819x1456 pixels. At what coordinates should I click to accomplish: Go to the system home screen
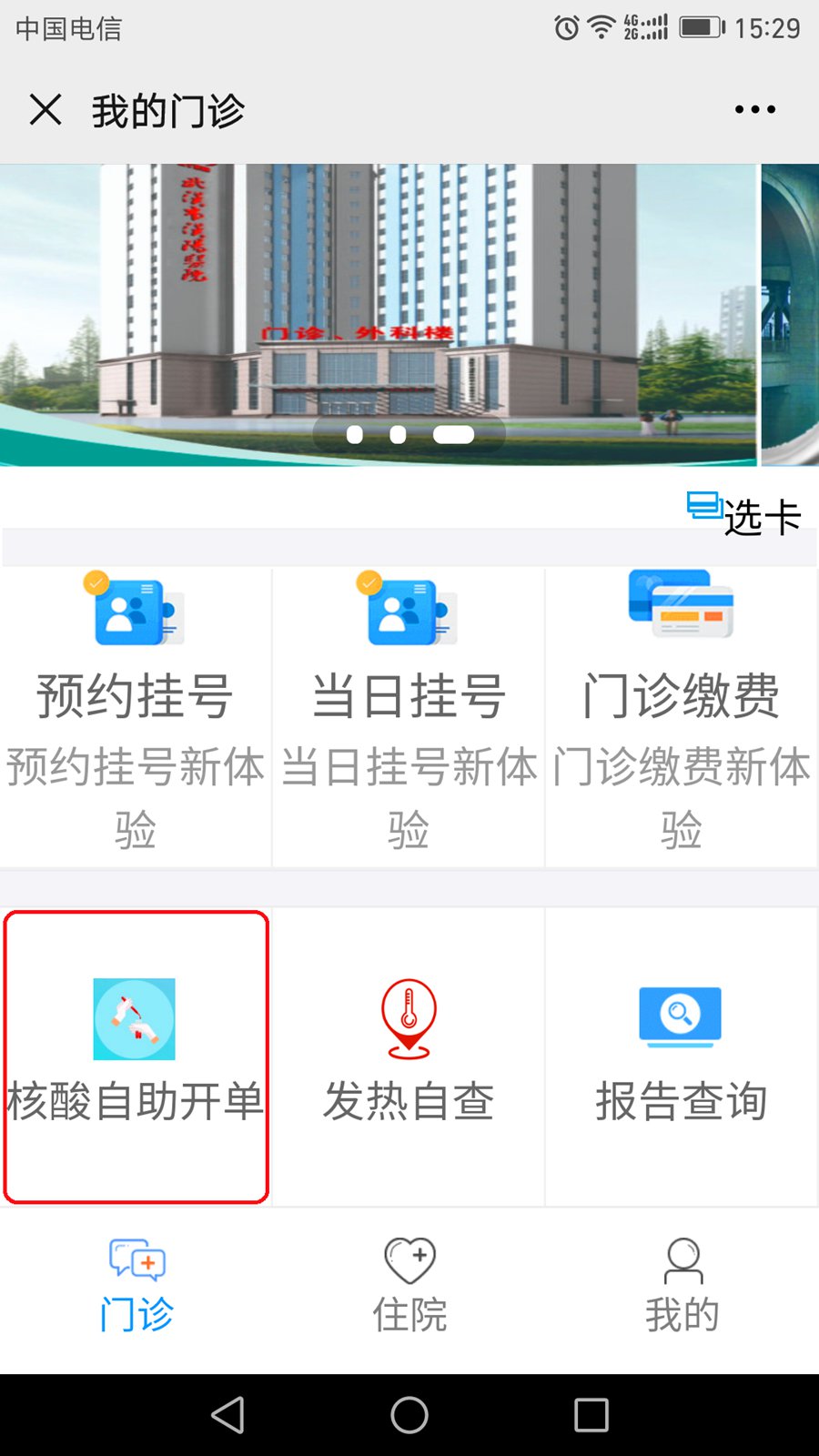[x=409, y=1415]
